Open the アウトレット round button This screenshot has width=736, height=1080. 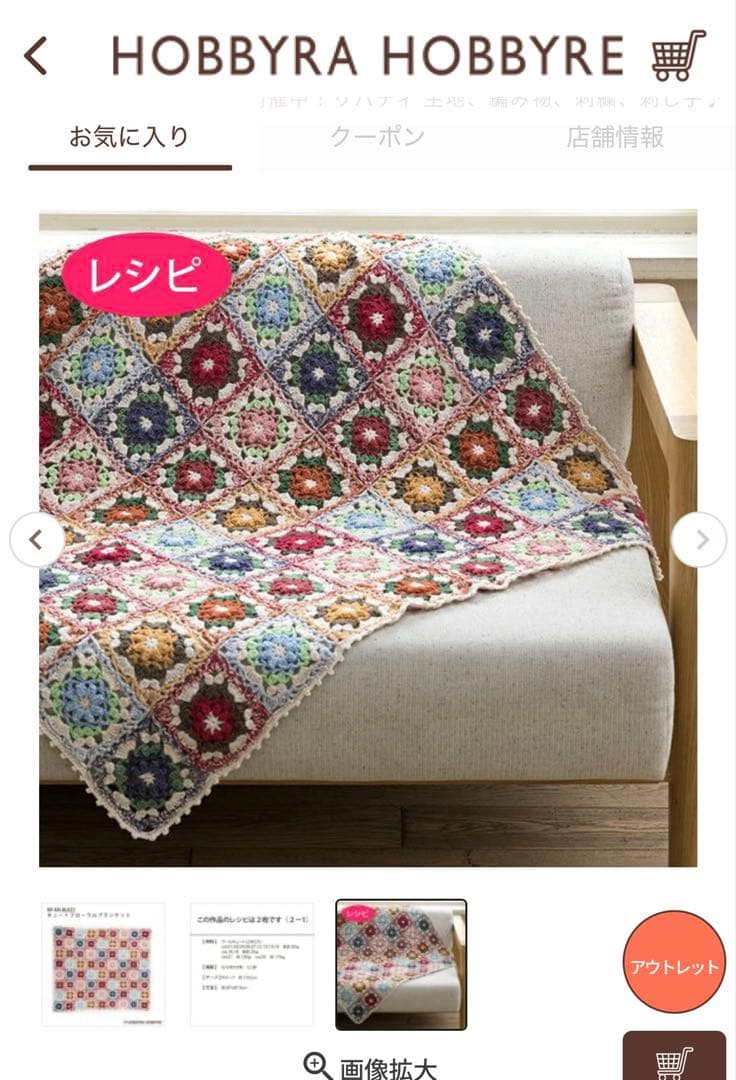(x=674, y=966)
